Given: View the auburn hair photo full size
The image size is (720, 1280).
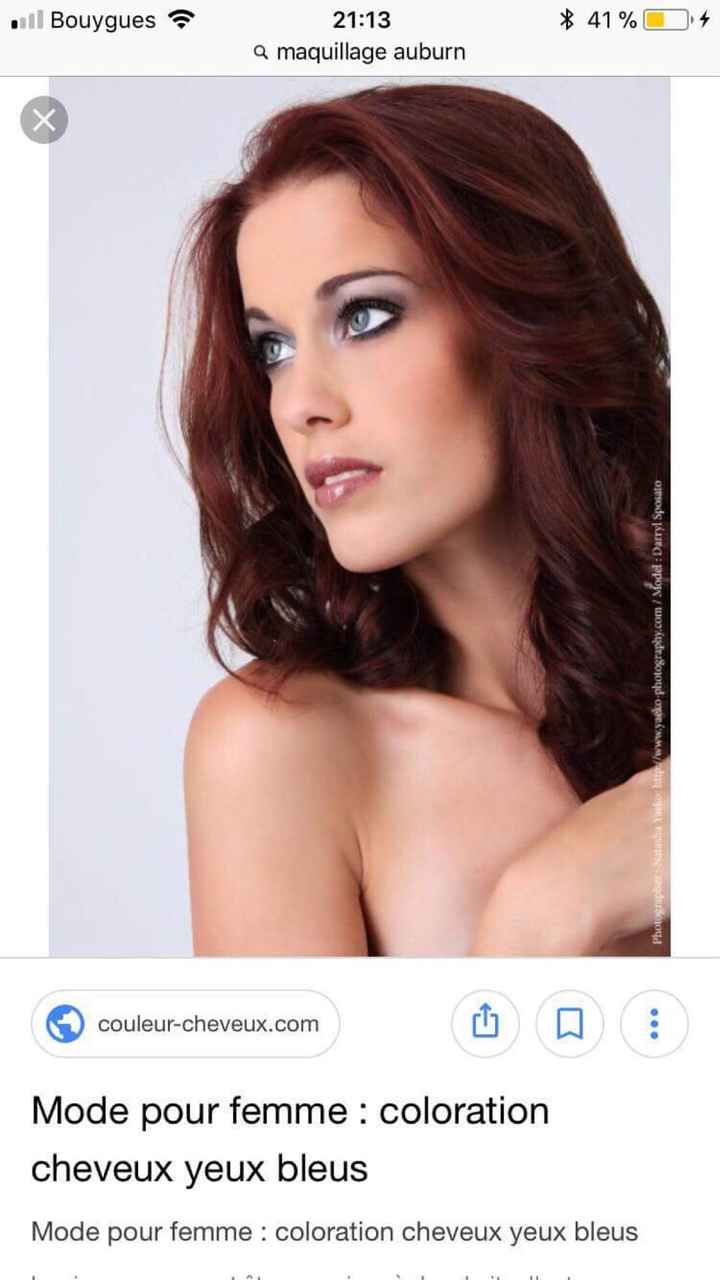Looking at the screenshot, I should [x=360, y=516].
